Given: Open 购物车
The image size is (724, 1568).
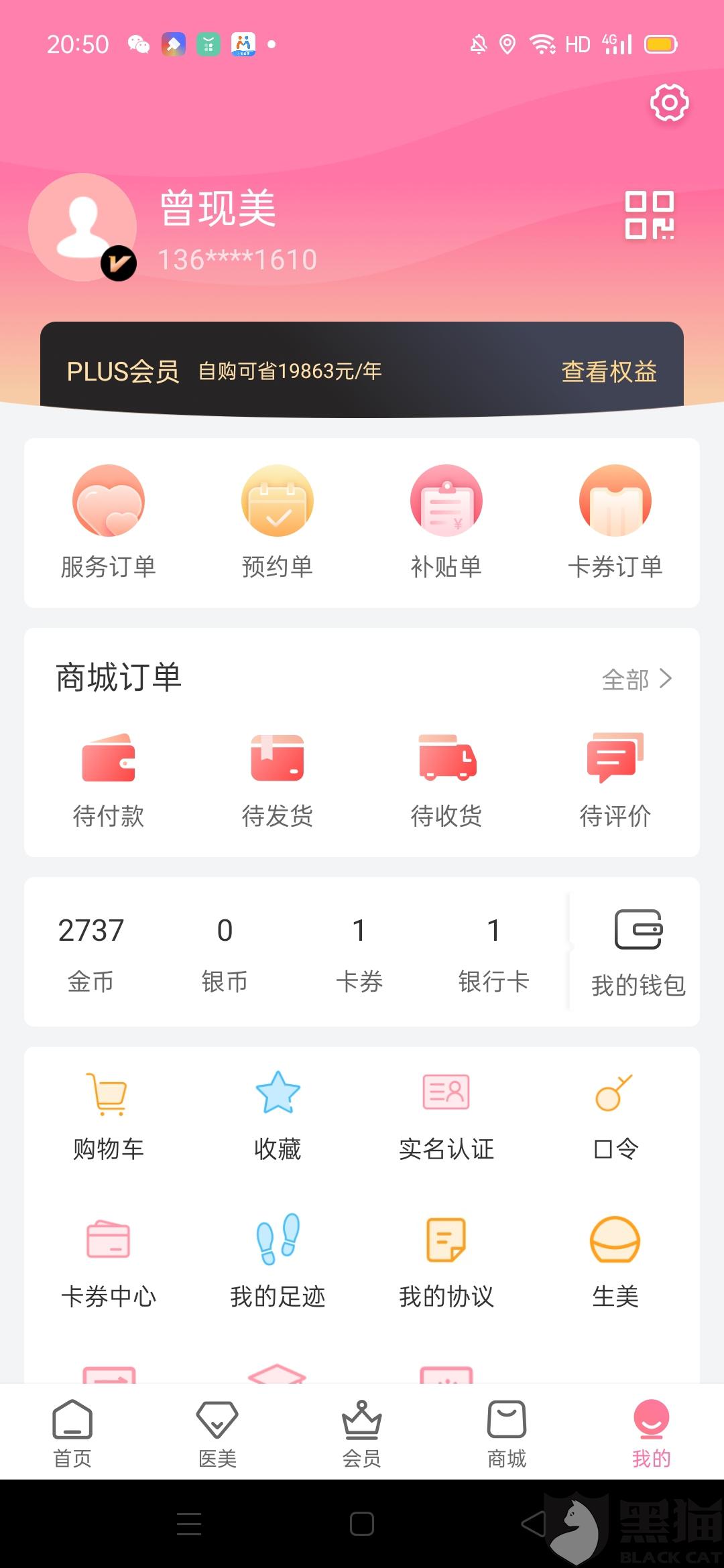Looking at the screenshot, I should tap(108, 1116).
